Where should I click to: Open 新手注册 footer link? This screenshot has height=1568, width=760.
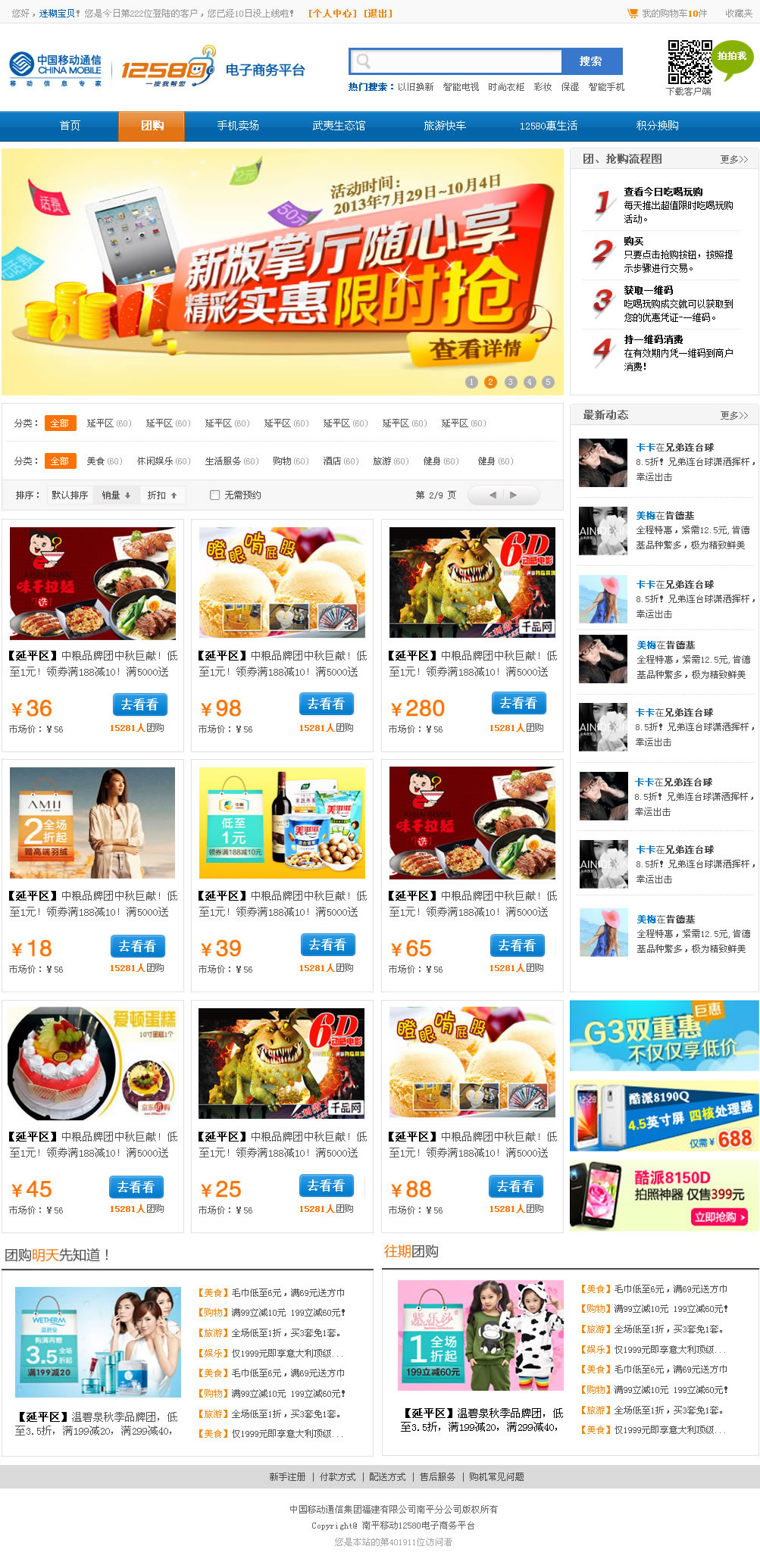click(x=287, y=1476)
